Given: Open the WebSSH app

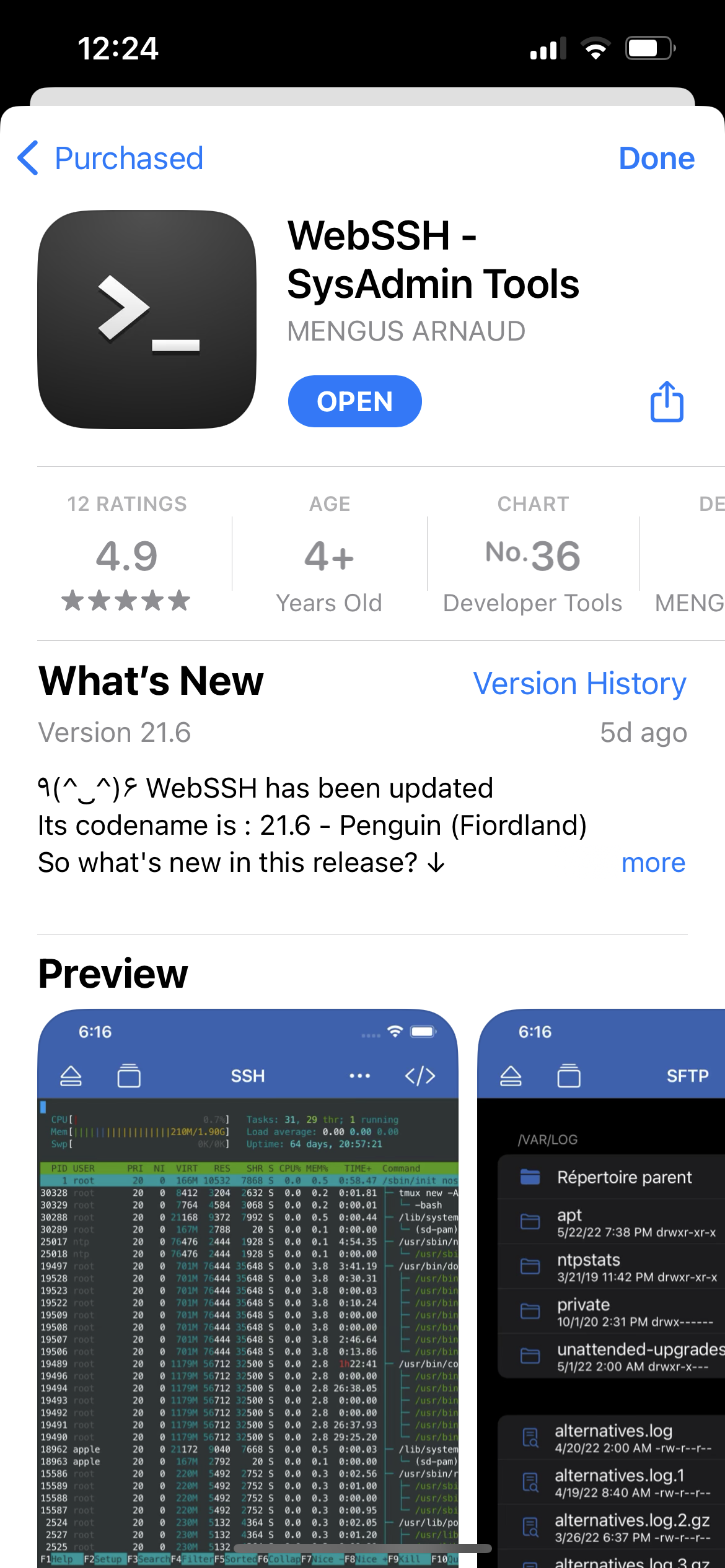Looking at the screenshot, I should coord(354,401).
